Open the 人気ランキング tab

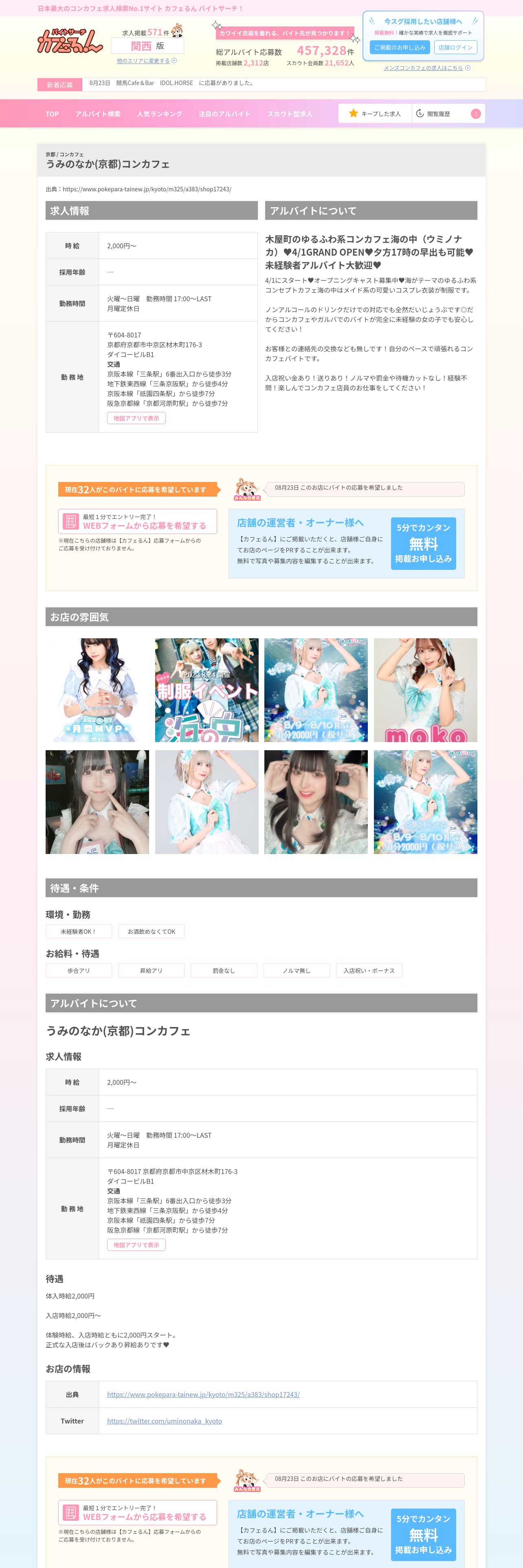click(160, 114)
